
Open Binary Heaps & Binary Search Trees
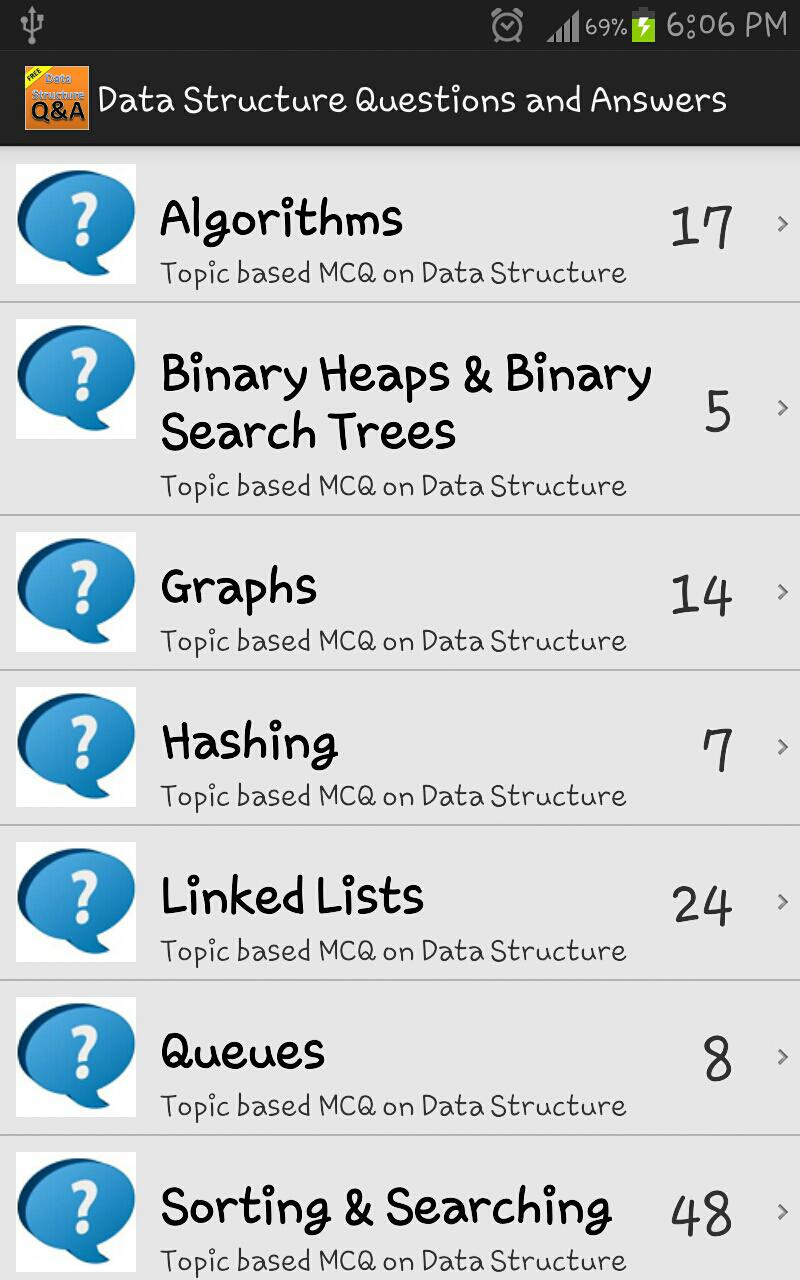point(400,408)
